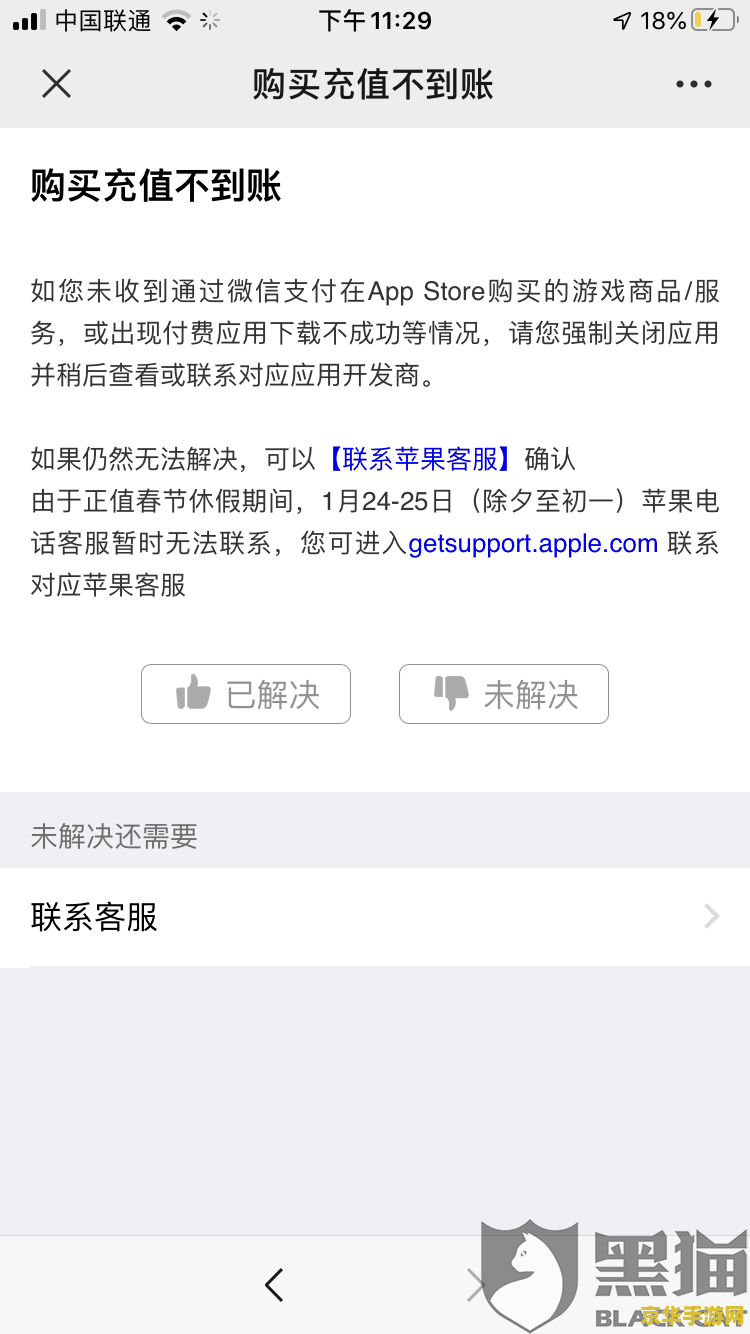Tap the 下午11:29 time in status bar

click(375, 19)
